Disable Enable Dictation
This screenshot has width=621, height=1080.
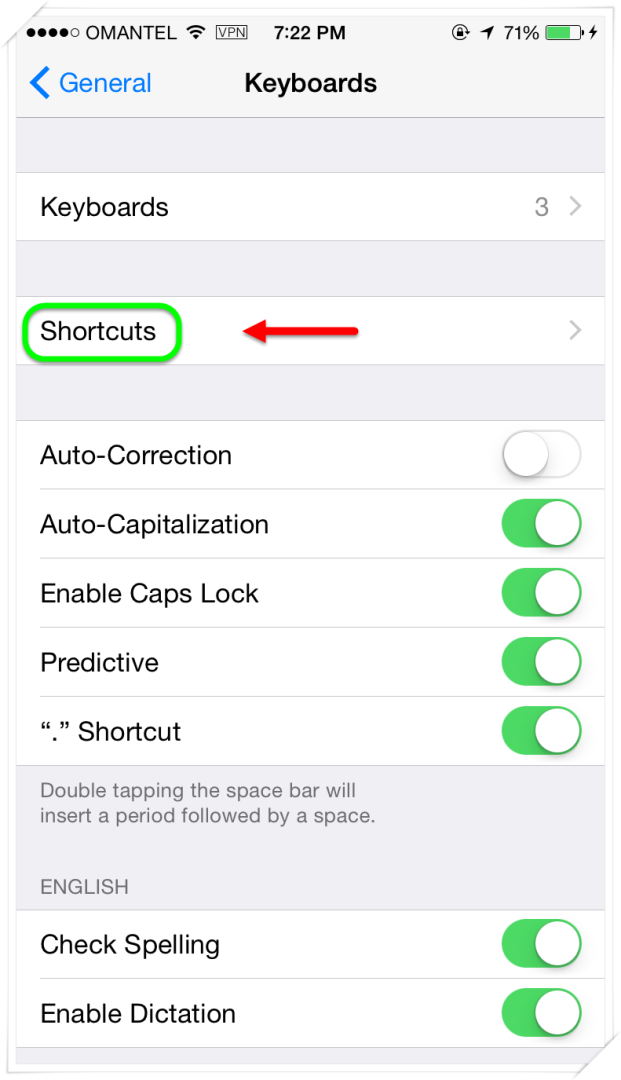541,1012
